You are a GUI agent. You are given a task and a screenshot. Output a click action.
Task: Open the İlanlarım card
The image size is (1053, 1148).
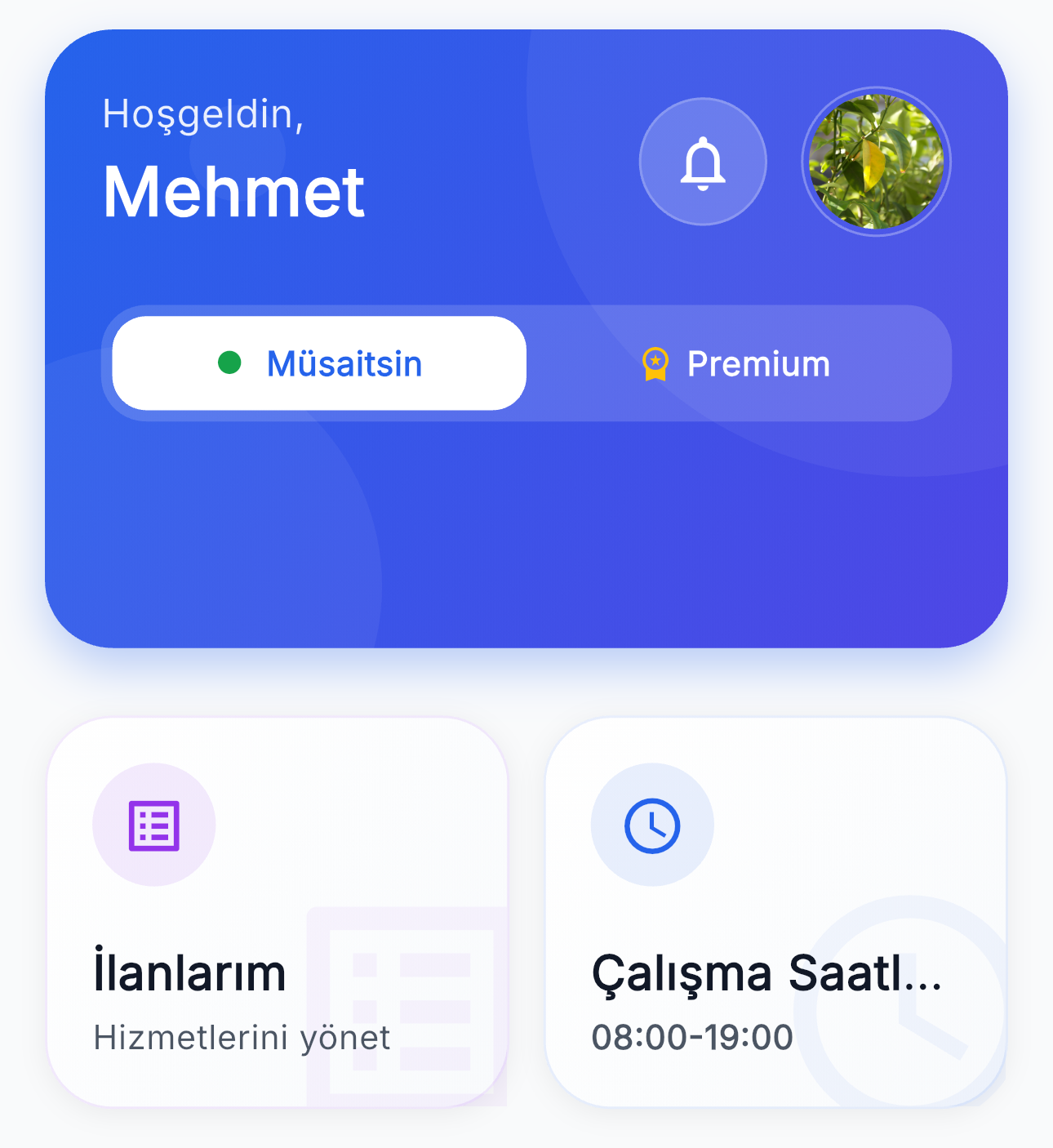tap(278, 911)
